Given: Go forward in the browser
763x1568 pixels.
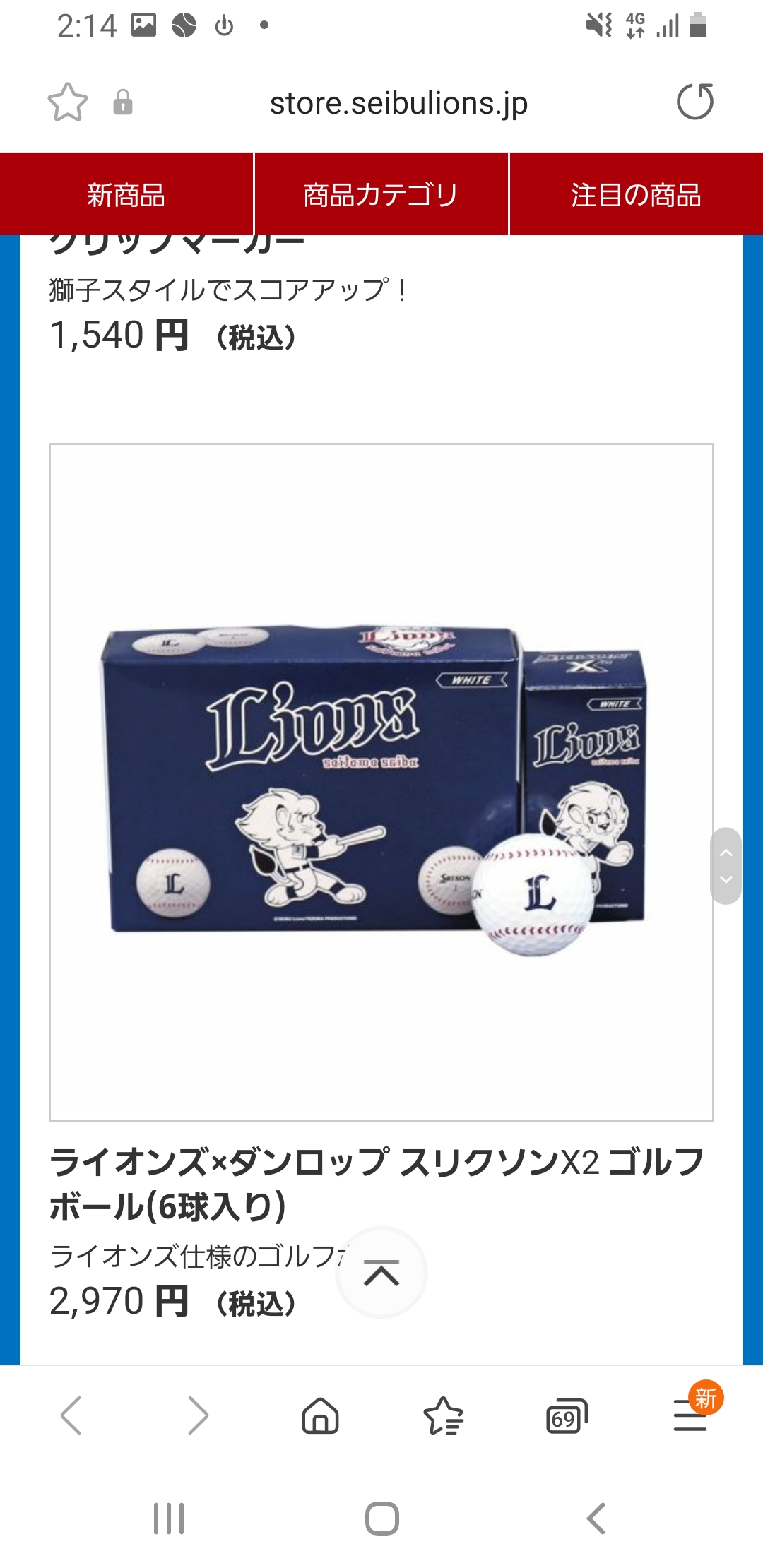Looking at the screenshot, I should [x=198, y=1415].
